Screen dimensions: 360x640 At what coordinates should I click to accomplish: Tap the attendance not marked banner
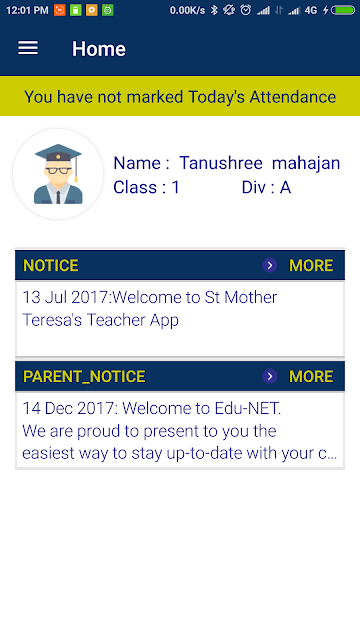click(x=180, y=96)
